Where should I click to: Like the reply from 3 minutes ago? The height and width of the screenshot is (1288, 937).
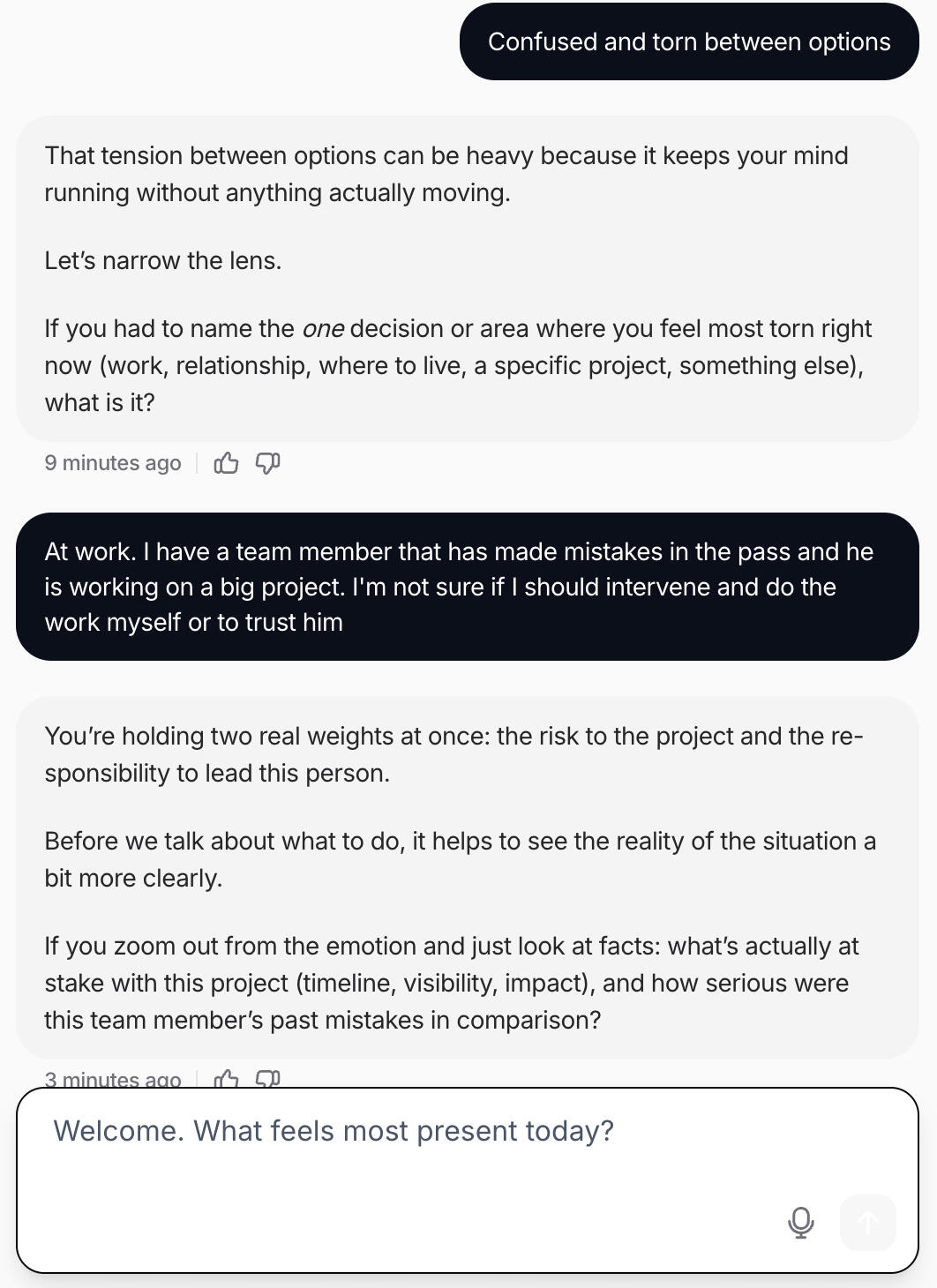[226, 1078]
